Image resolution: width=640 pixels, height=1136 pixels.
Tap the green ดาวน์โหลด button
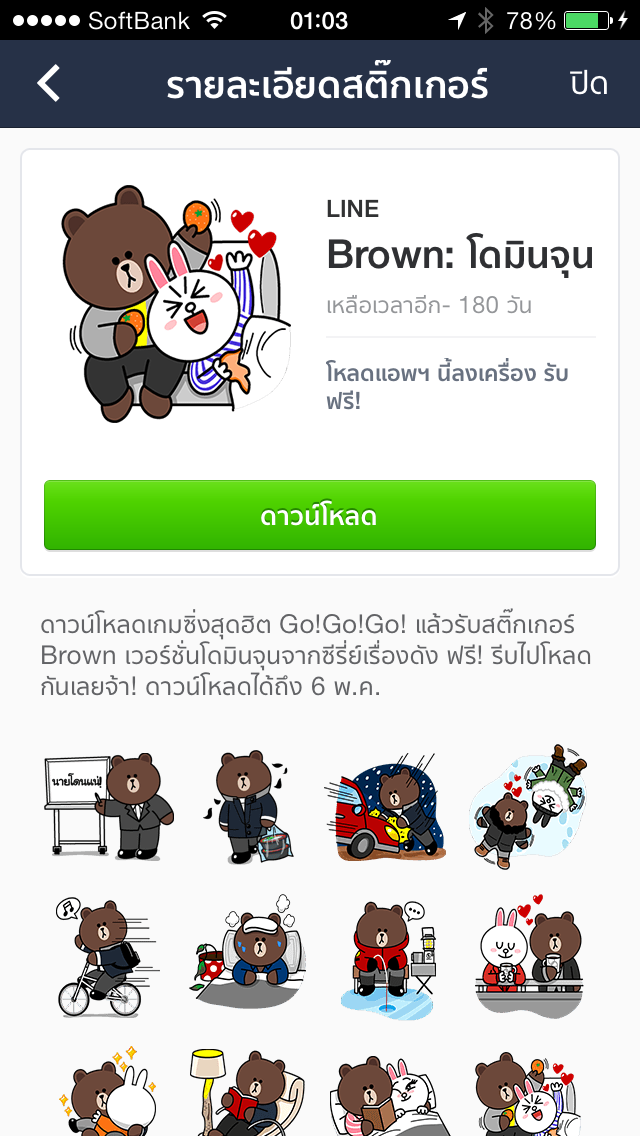[x=319, y=516]
